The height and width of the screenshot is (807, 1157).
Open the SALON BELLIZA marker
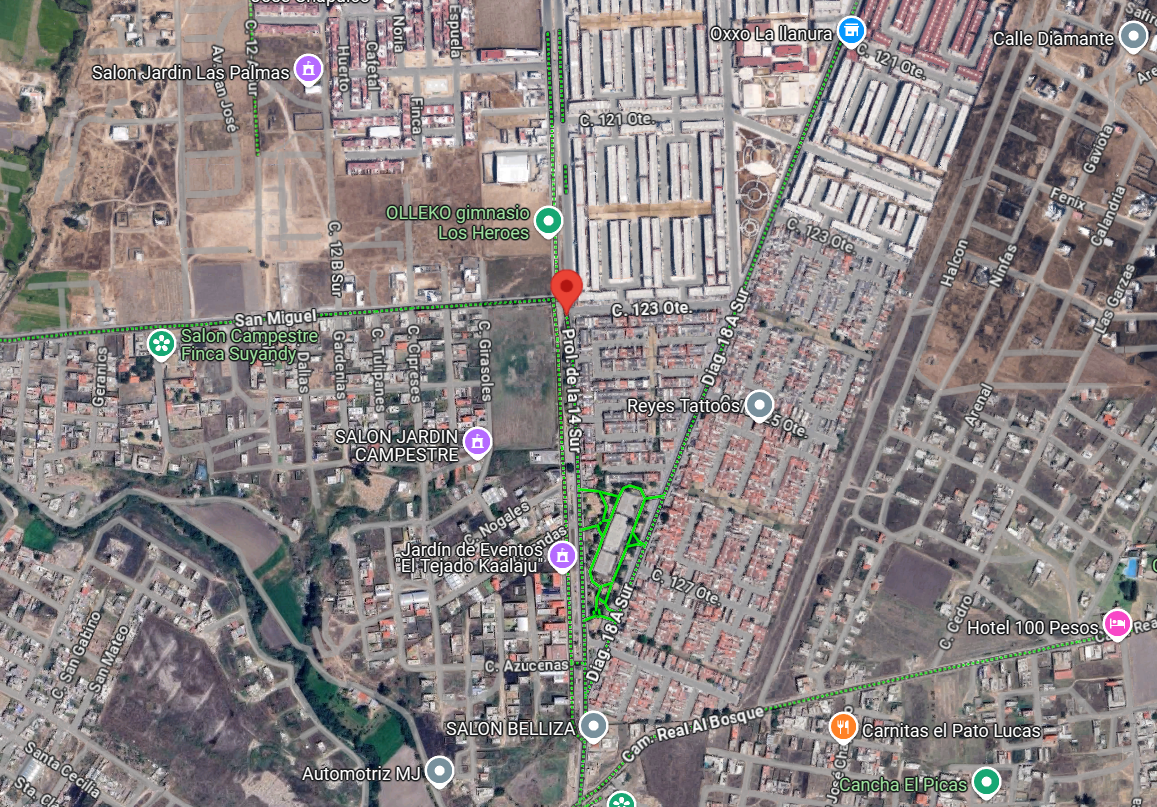pyautogui.click(x=593, y=727)
